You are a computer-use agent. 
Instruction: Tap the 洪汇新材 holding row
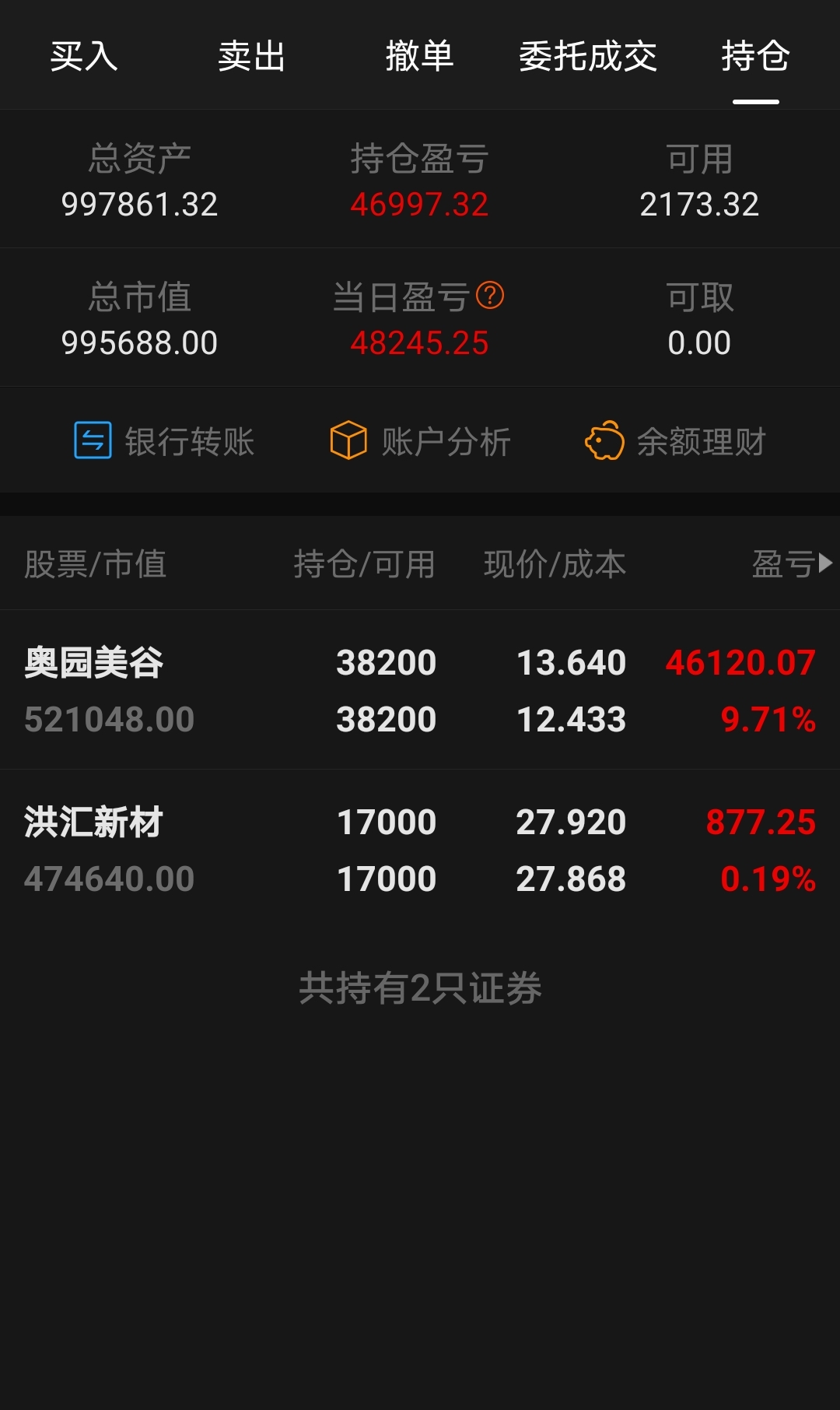click(x=420, y=848)
